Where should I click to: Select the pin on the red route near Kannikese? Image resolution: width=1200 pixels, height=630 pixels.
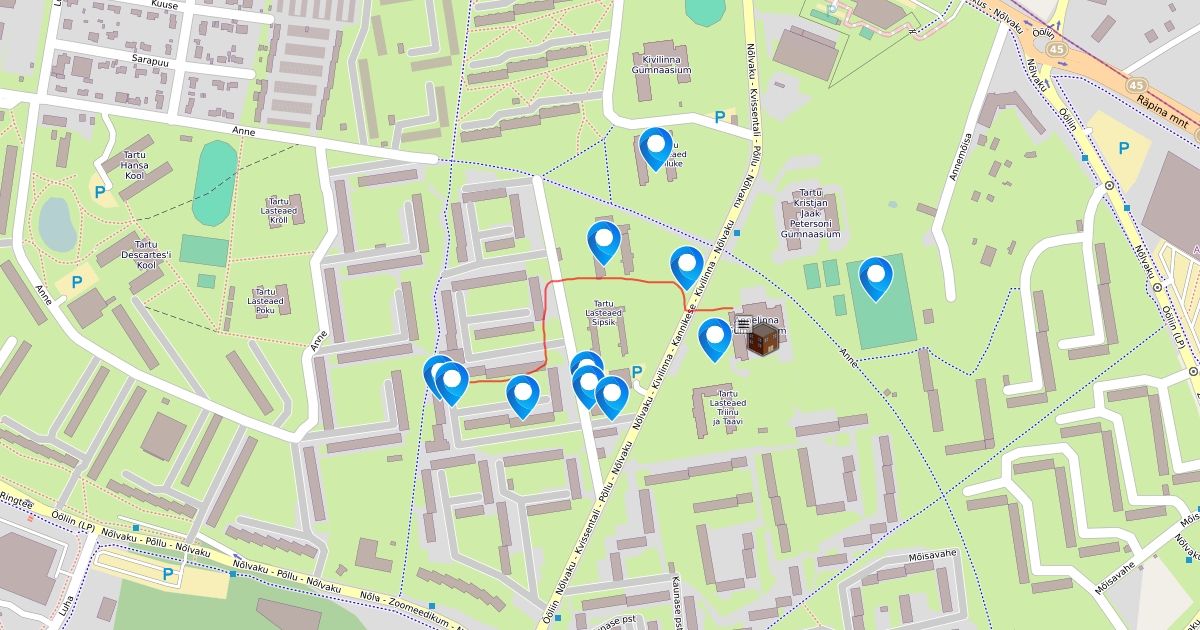pos(687,268)
